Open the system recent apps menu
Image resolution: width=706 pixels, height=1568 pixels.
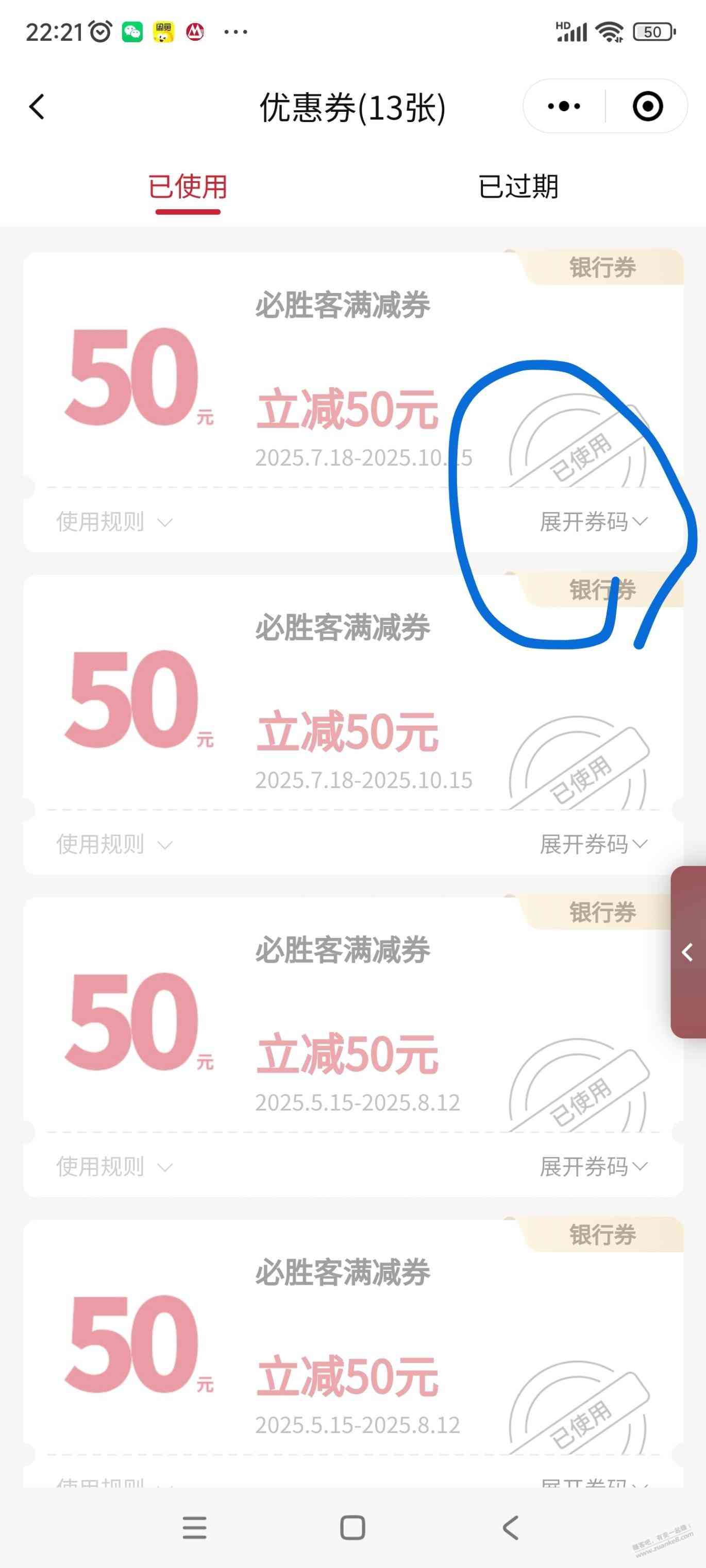(x=195, y=1527)
